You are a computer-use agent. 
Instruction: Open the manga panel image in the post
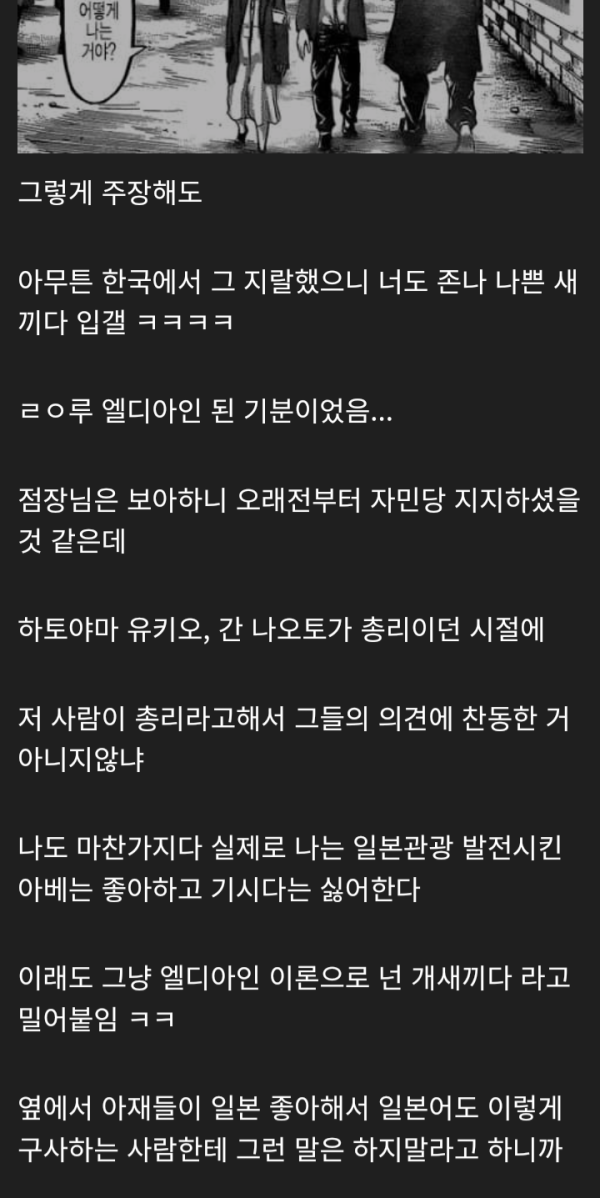300,76
